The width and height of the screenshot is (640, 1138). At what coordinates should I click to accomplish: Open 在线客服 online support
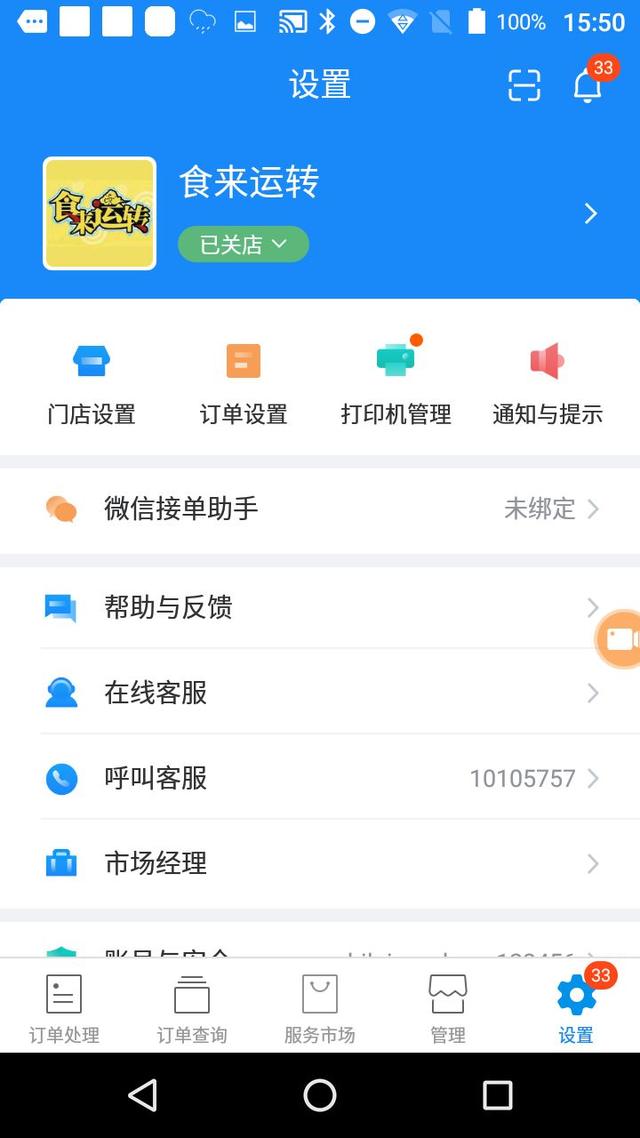320,692
